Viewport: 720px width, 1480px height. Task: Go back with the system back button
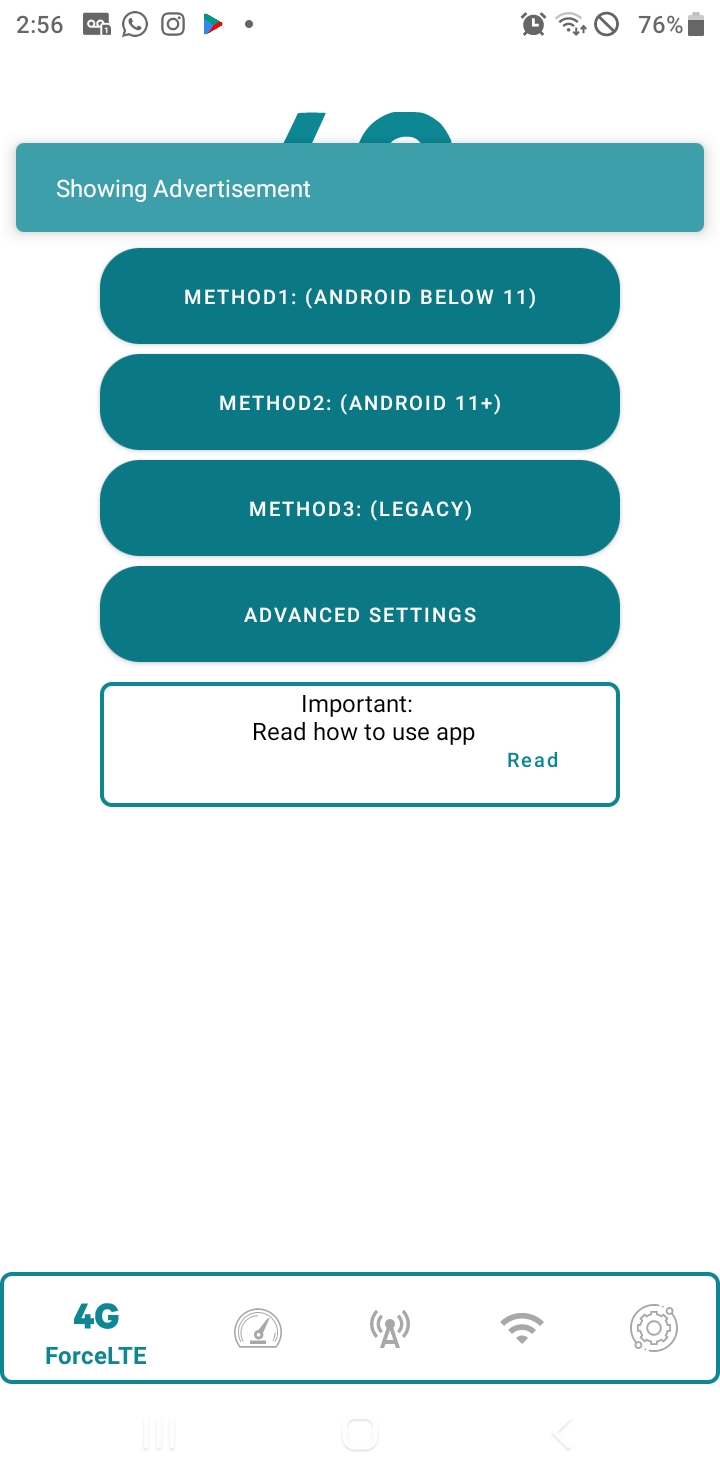pyautogui.click(x=561, y=1435)
